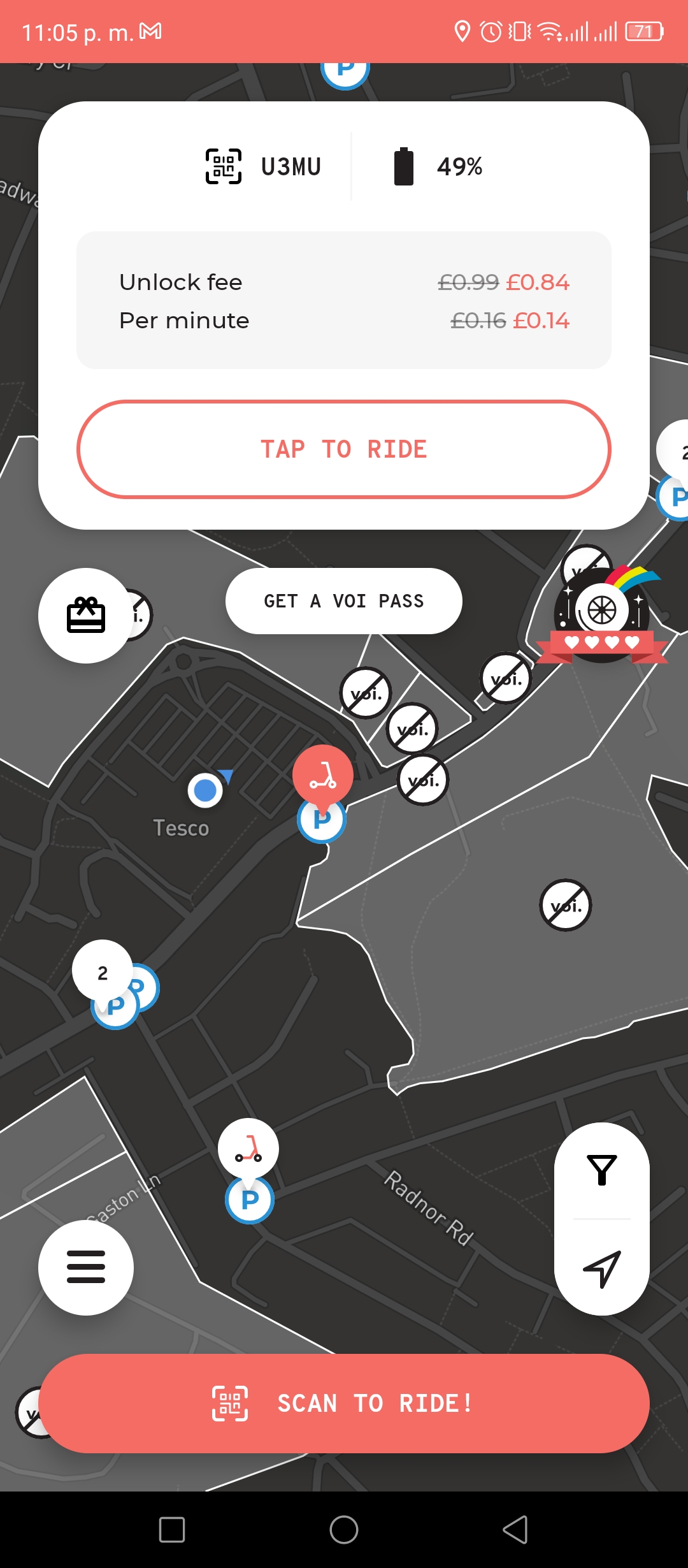688x1568 pixels.
Task: Recenter map on my location
Action: 602,1268
